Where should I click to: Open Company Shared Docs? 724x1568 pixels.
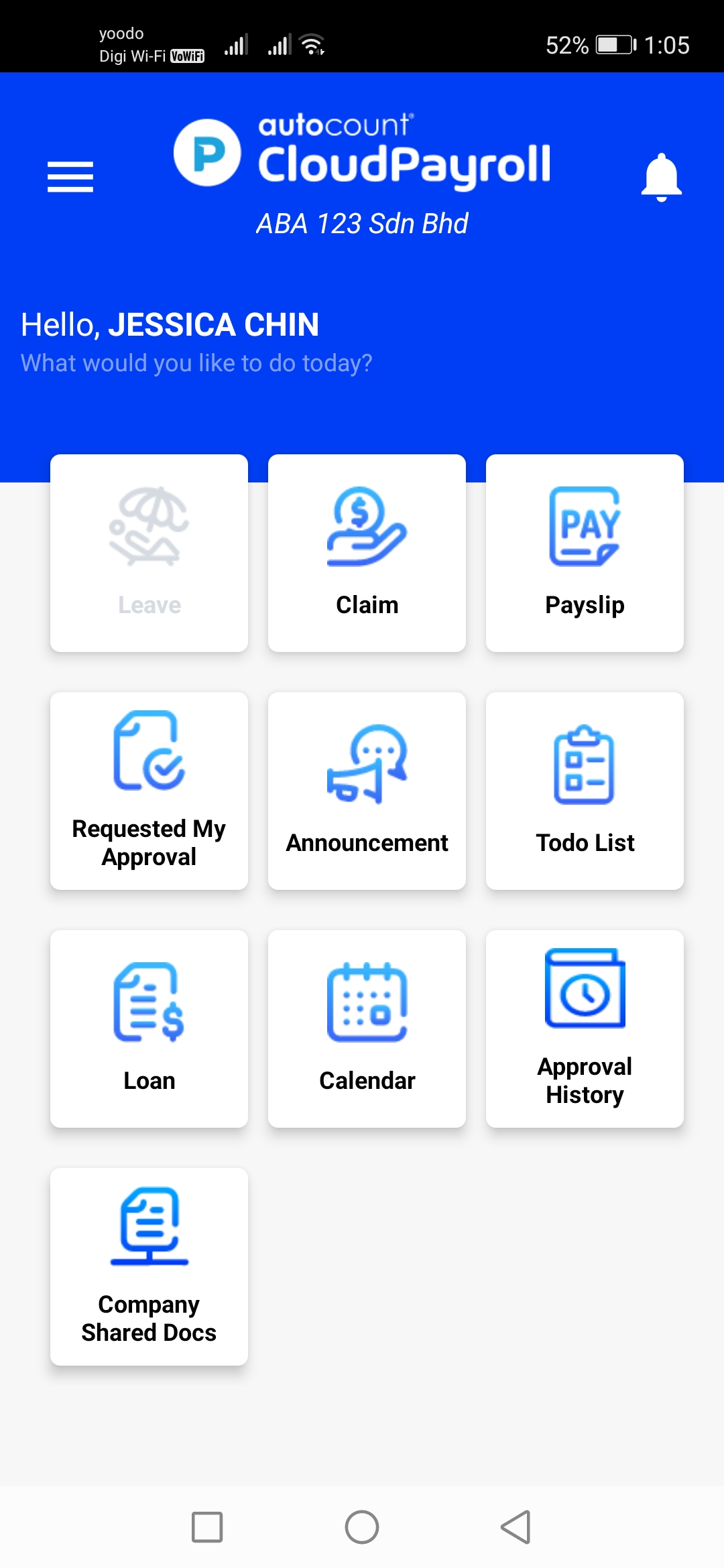[149, 1266]
